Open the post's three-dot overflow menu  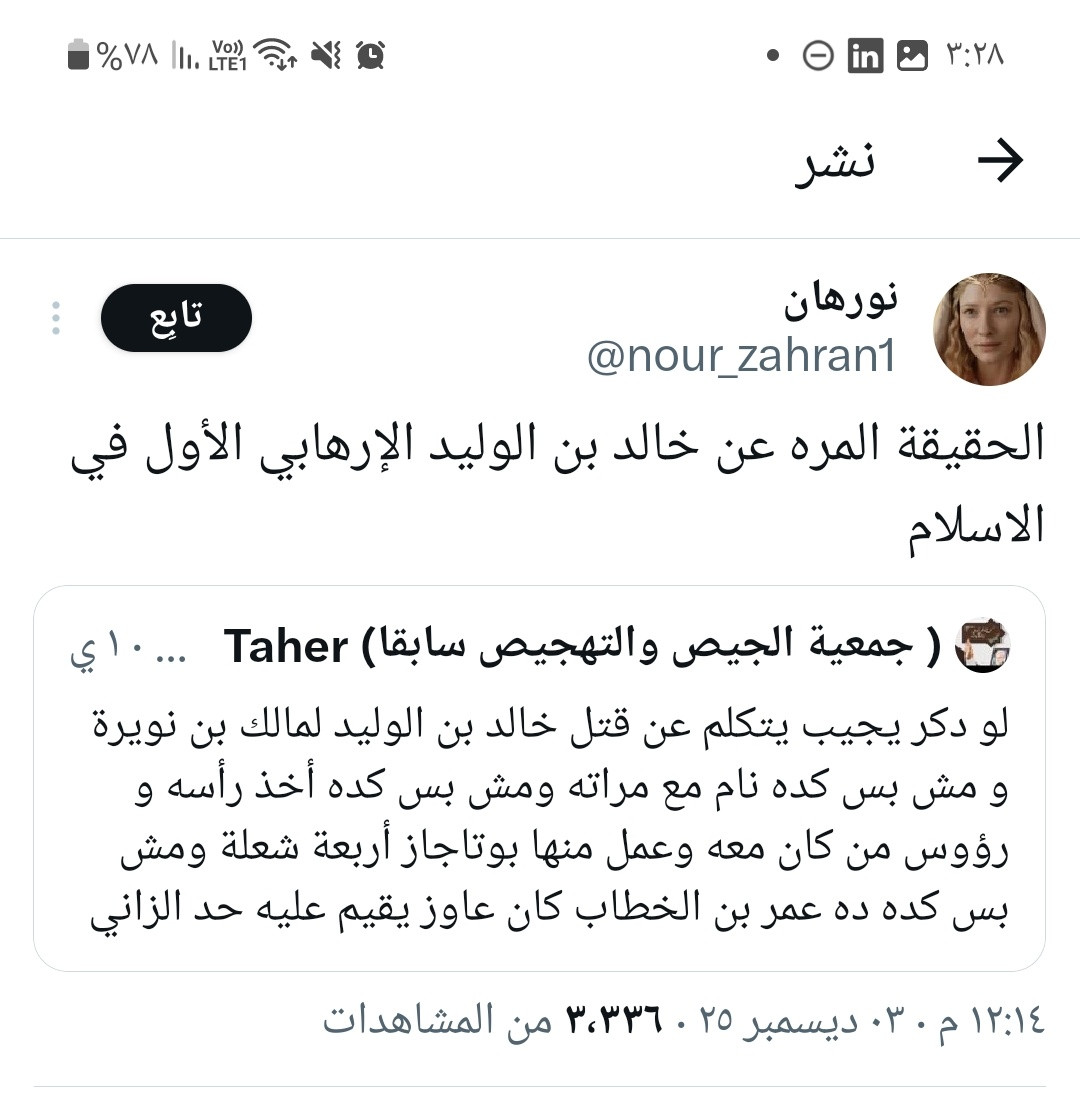pyautogui.click(x=56, y=318)
